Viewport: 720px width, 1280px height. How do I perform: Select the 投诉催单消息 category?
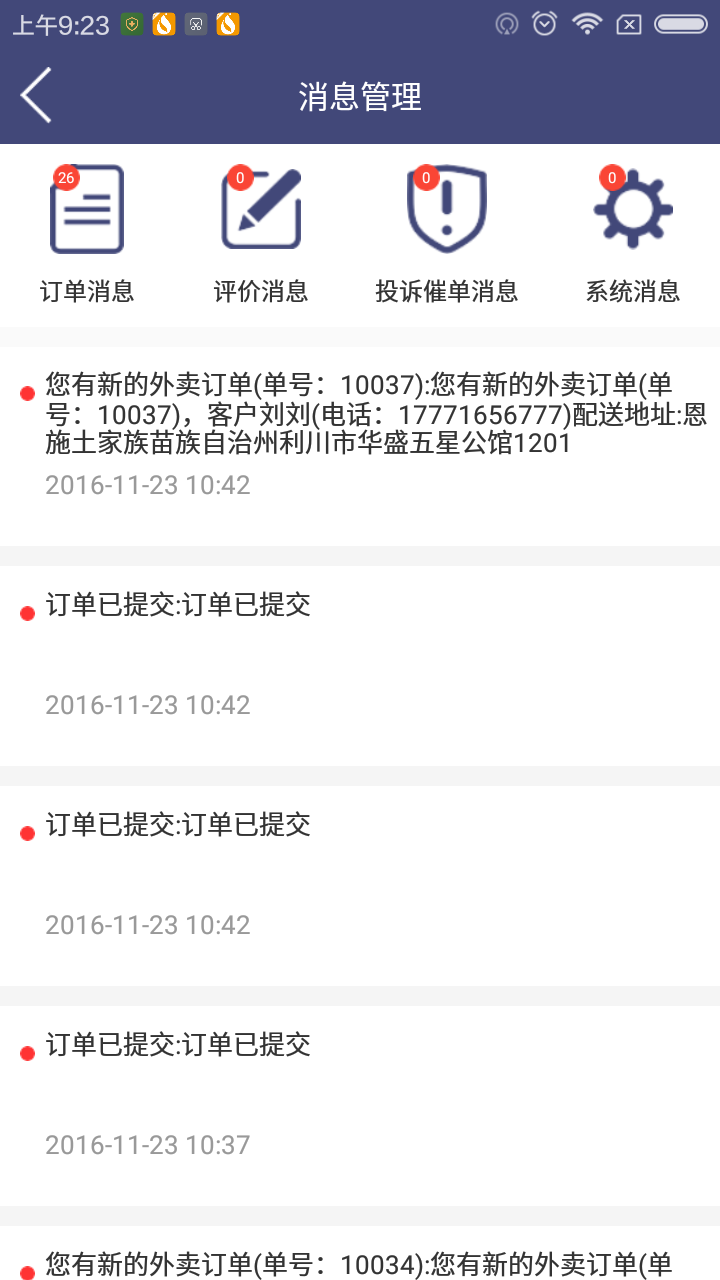pyautogui.click(x=447, y=234)
